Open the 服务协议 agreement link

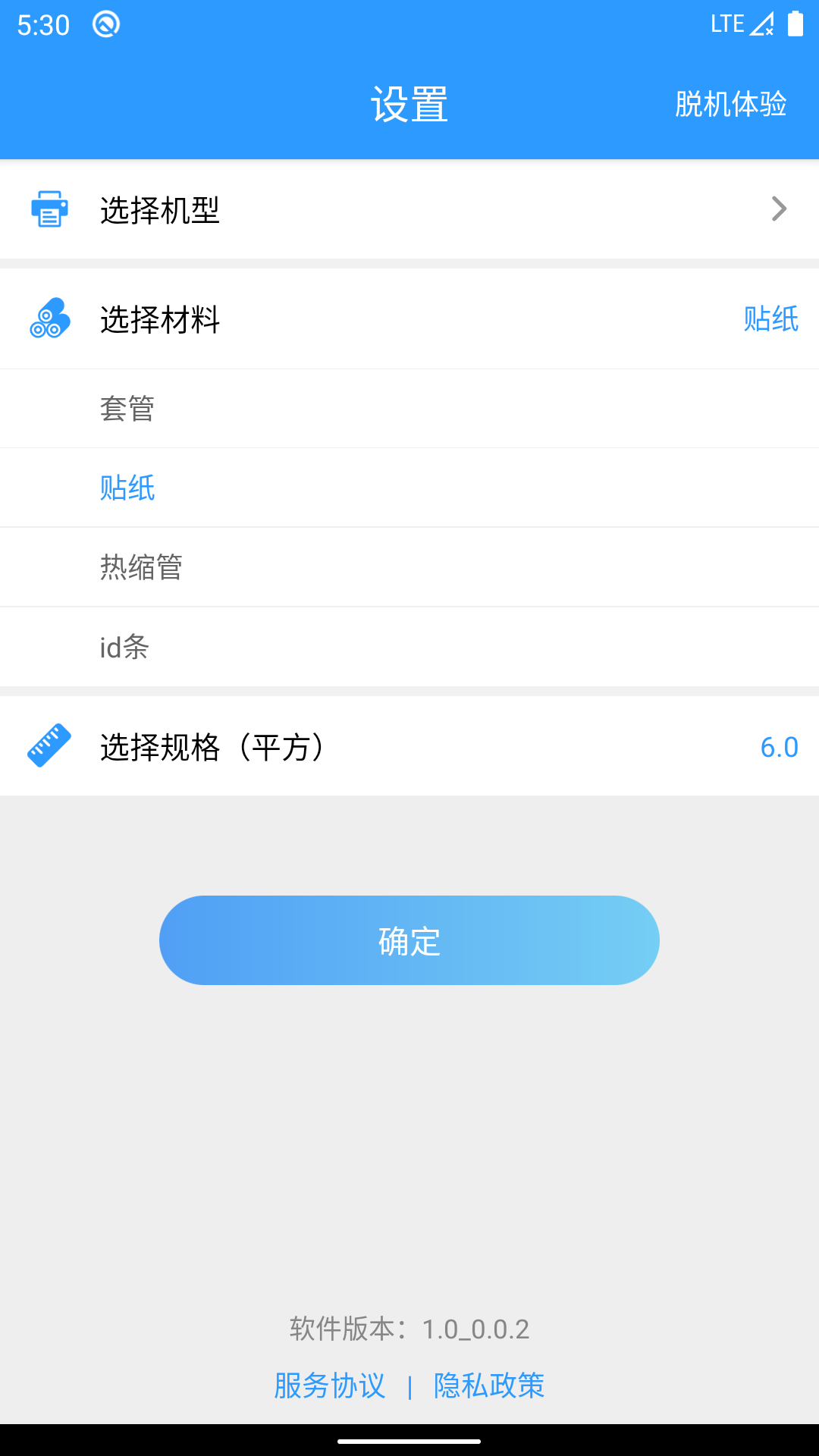point(330,1385)
